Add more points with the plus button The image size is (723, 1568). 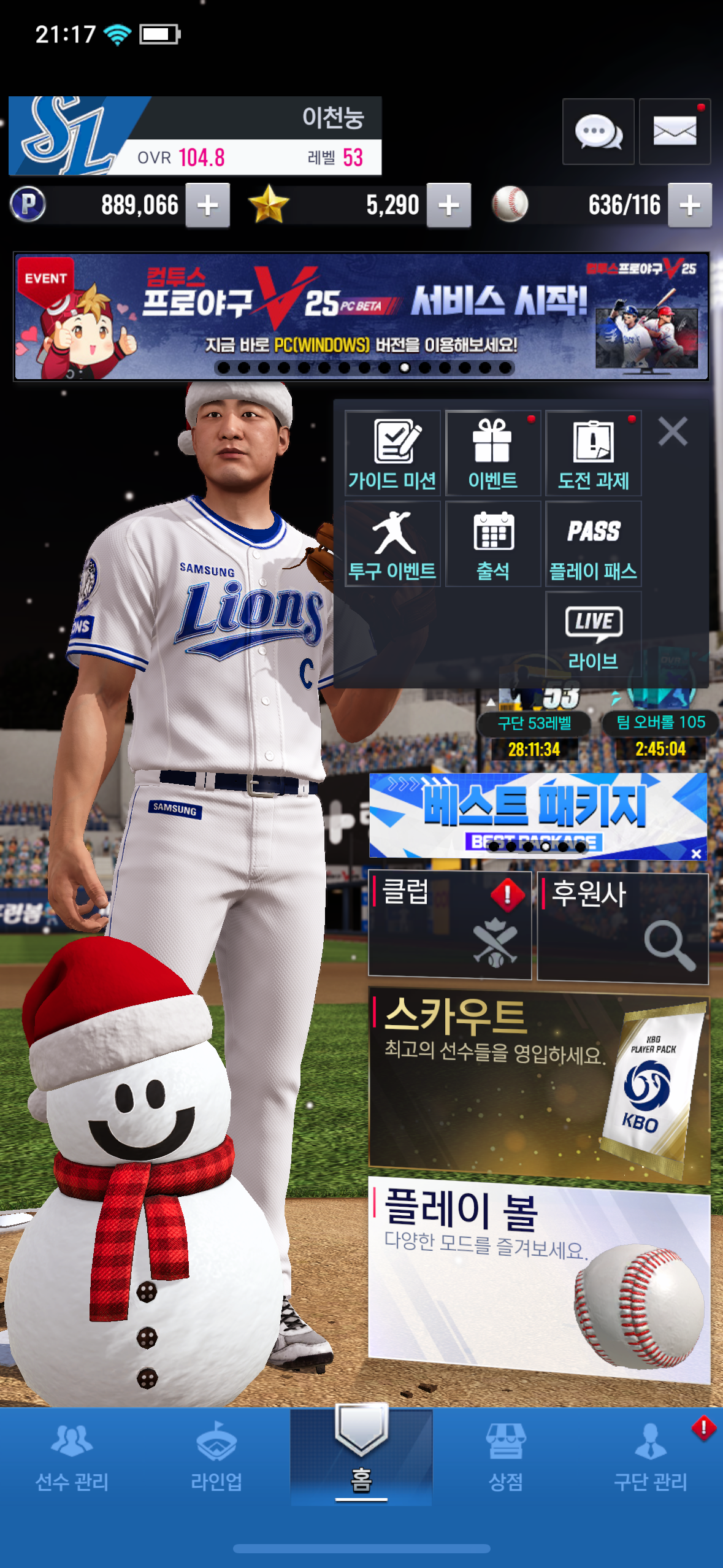pyautogui.click(x=208, y=206)
